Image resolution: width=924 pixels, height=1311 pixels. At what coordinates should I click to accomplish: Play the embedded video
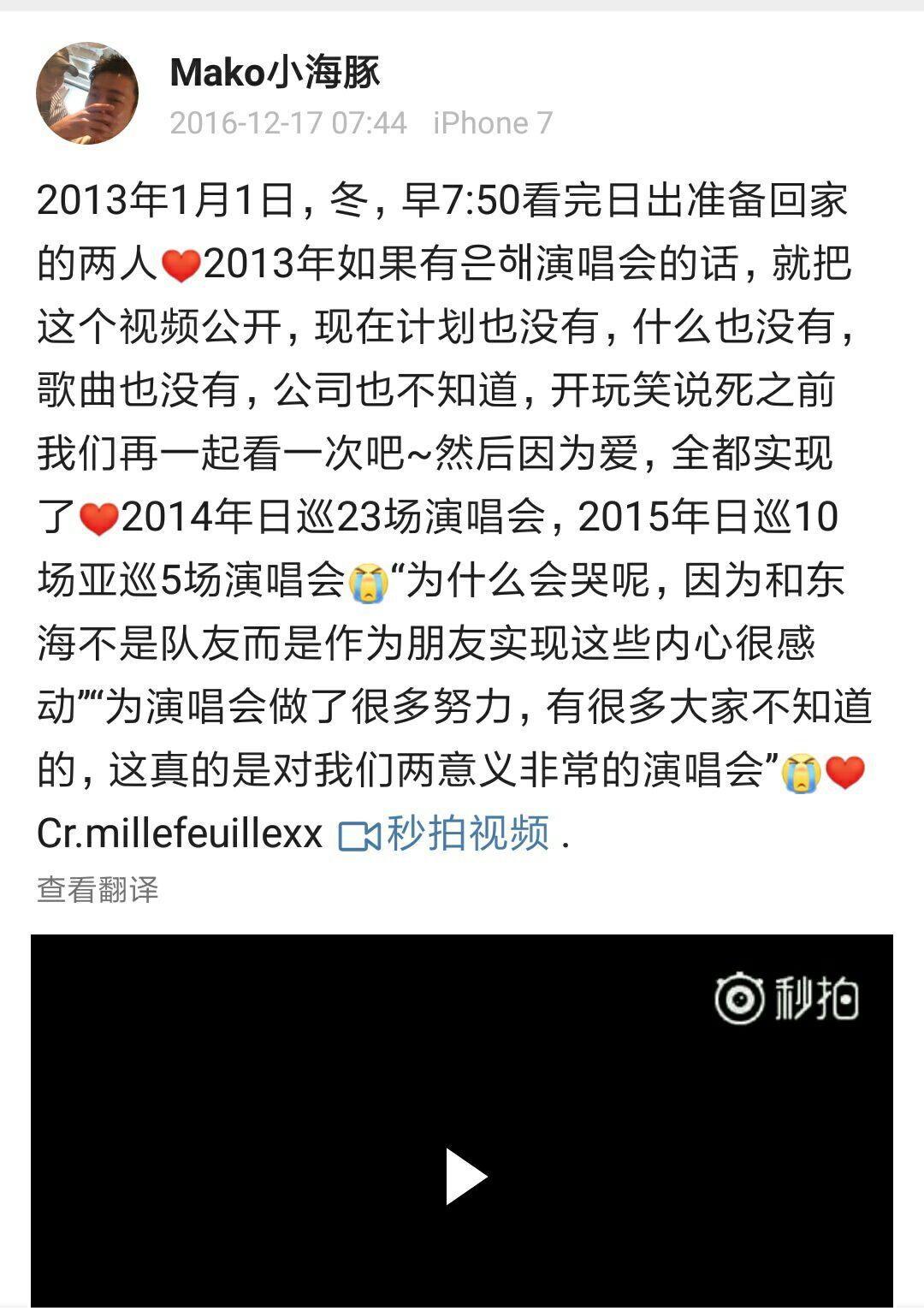465,1177
